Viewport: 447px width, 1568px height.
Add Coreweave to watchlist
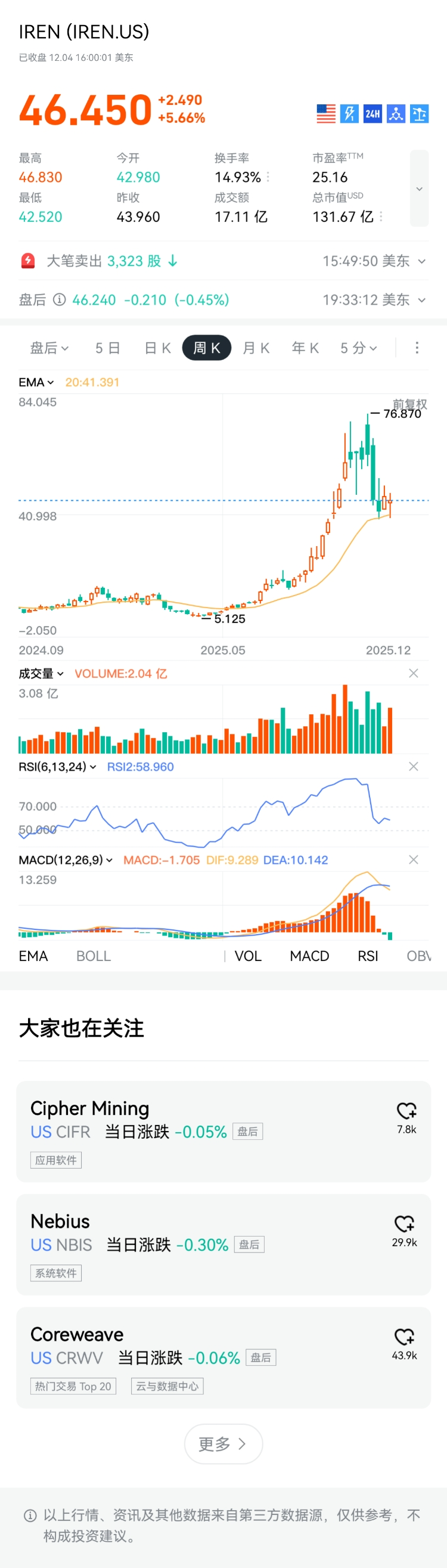tap(405, 1337)
